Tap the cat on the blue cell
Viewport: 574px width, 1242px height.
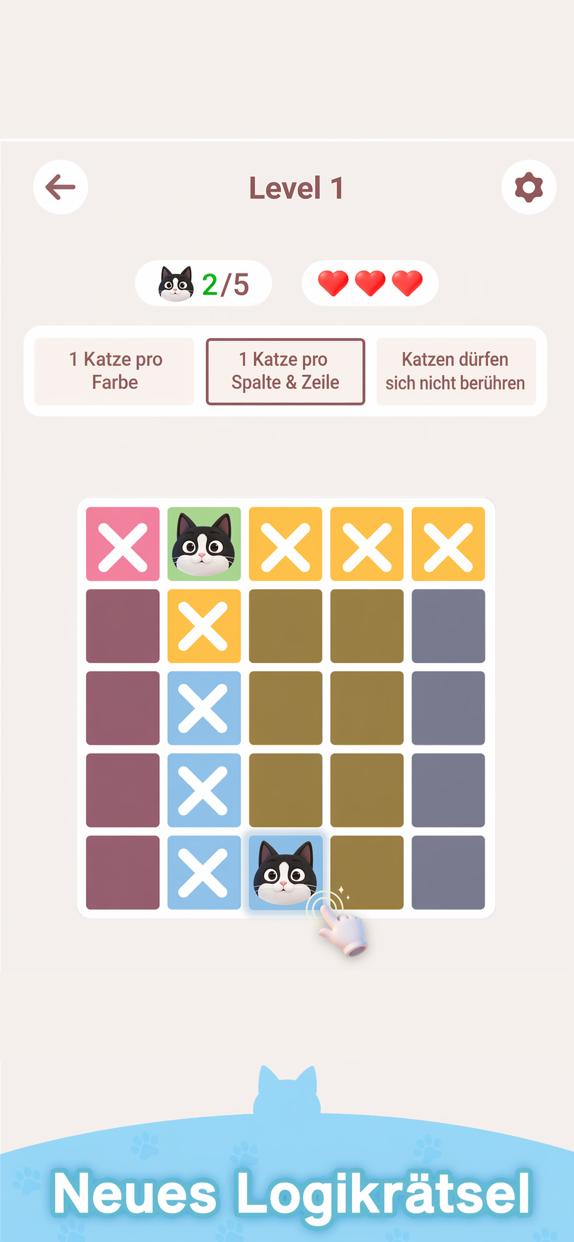286,872
